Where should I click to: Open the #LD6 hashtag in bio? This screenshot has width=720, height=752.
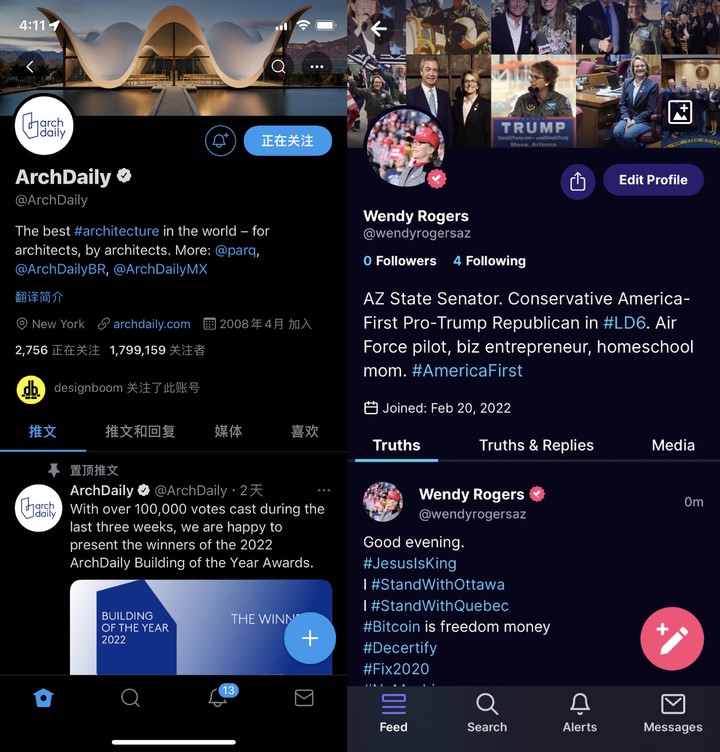[624, 323]
